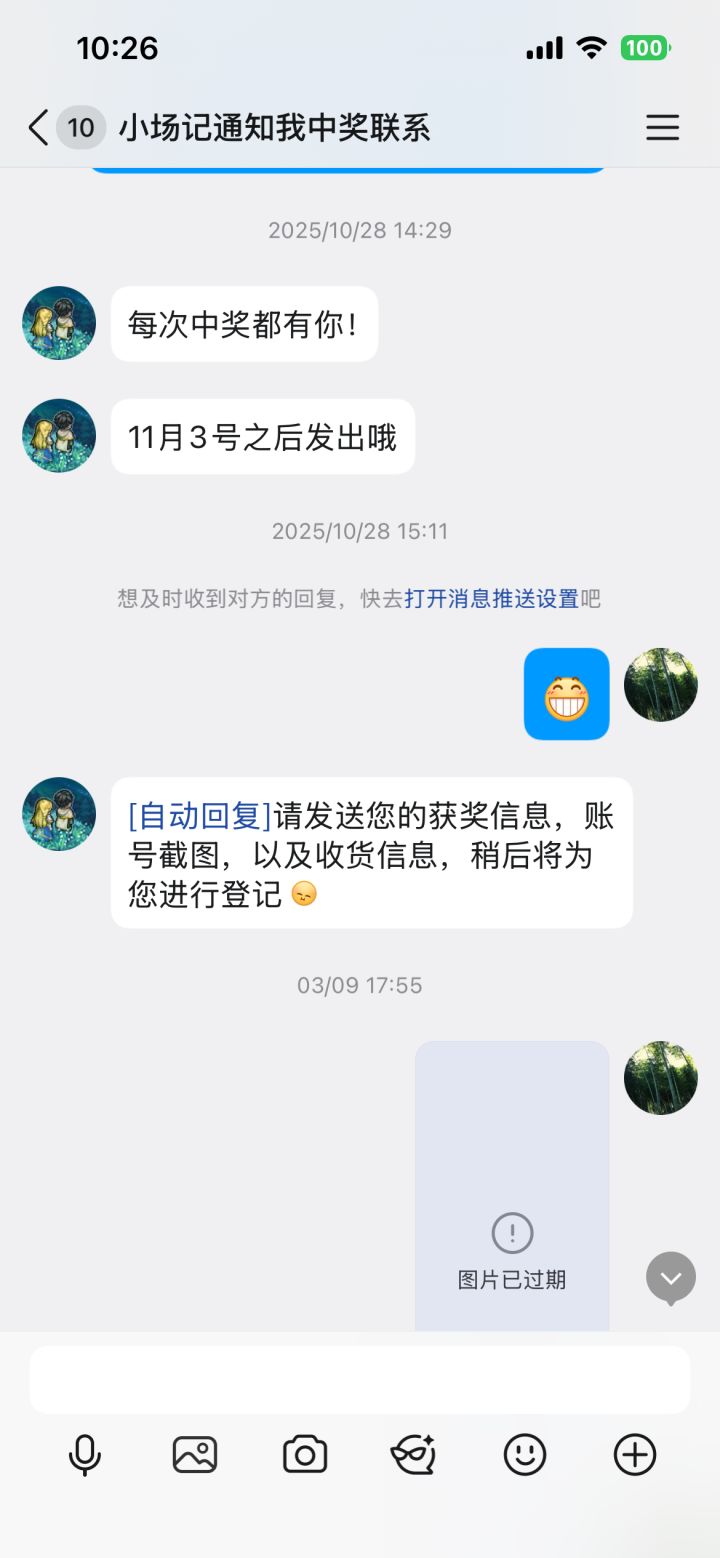Start a voice message with the microphone
This screenshot has height=1558, width=720.
[85, 1454]
